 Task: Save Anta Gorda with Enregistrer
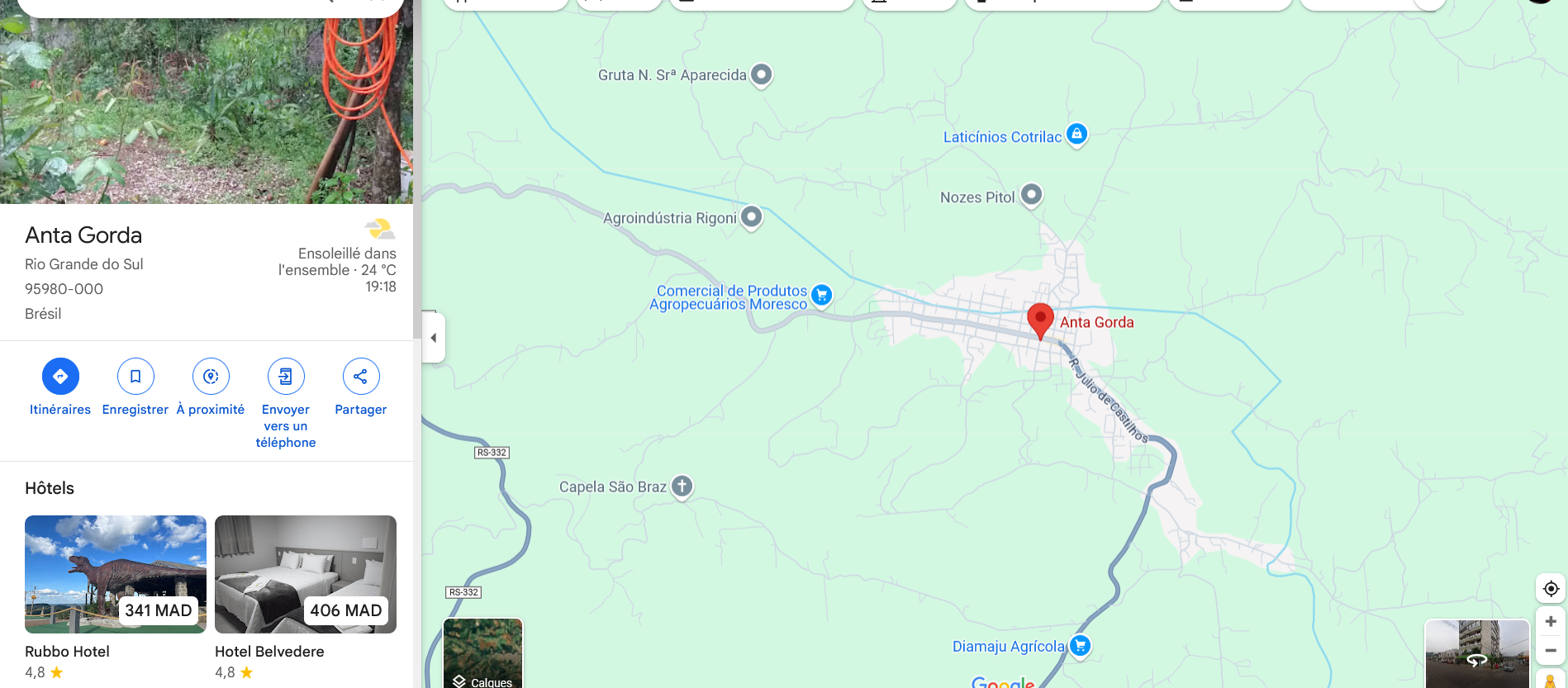point(135,377)
